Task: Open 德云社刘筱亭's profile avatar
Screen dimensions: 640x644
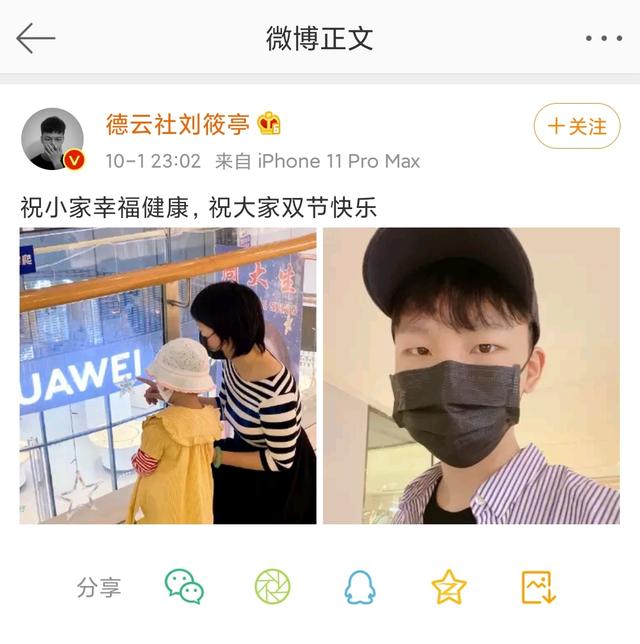Action: 52,138
